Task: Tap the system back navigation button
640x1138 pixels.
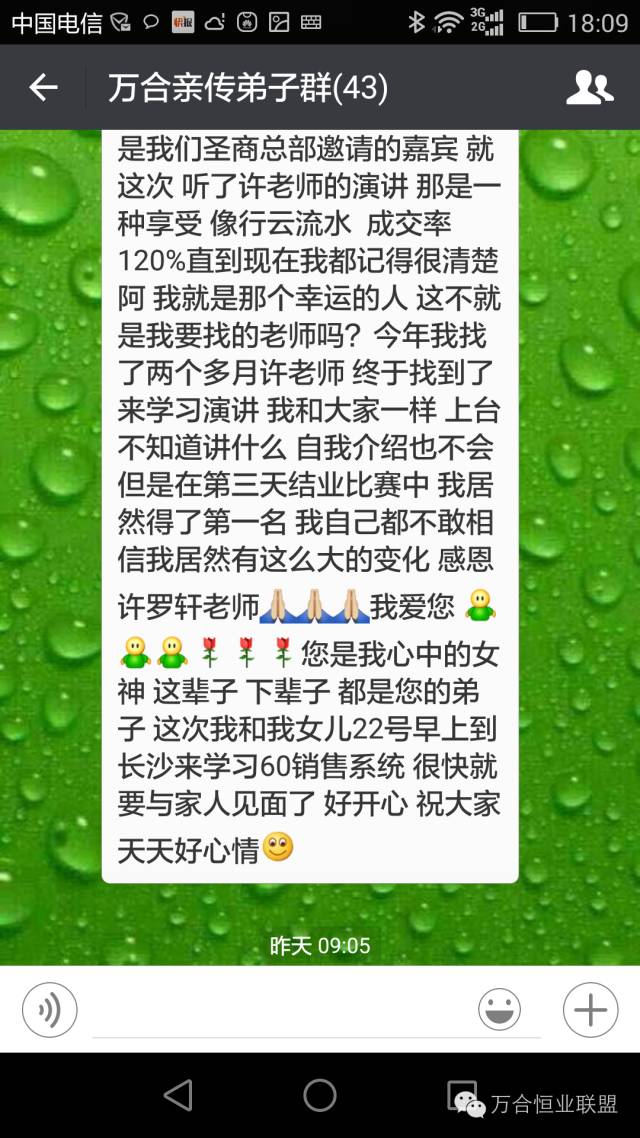Action: pyautogui.click(x=178, y=1095)
